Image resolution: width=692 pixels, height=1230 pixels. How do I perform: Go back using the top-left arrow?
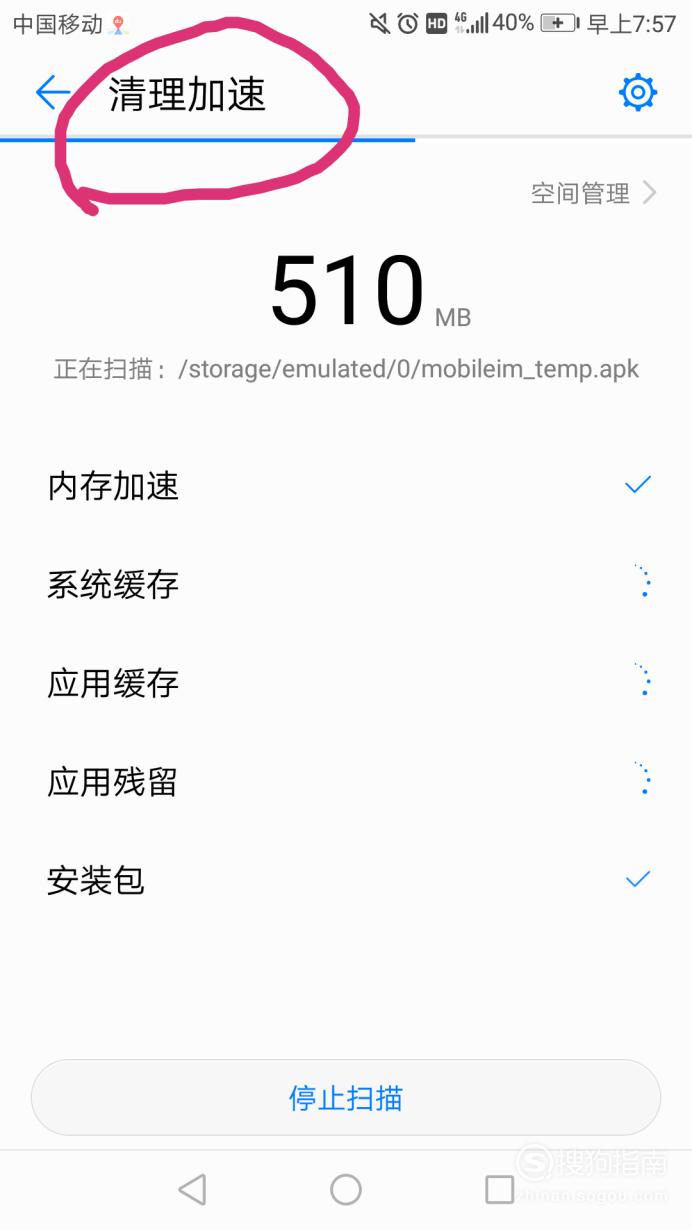[52, 93]
